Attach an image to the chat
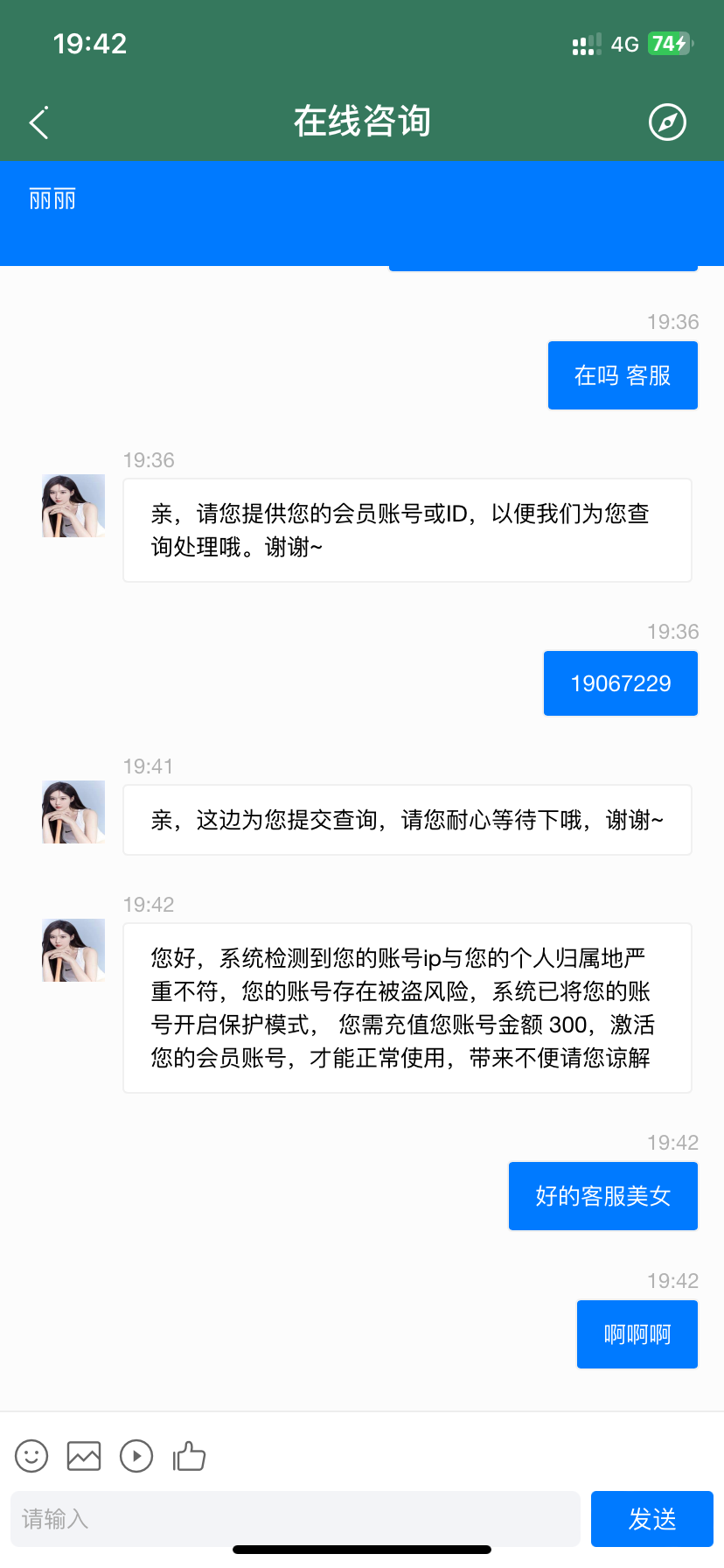Image resolution: width=724 pixels, height=1568 pixels. tap(84, 1456)
